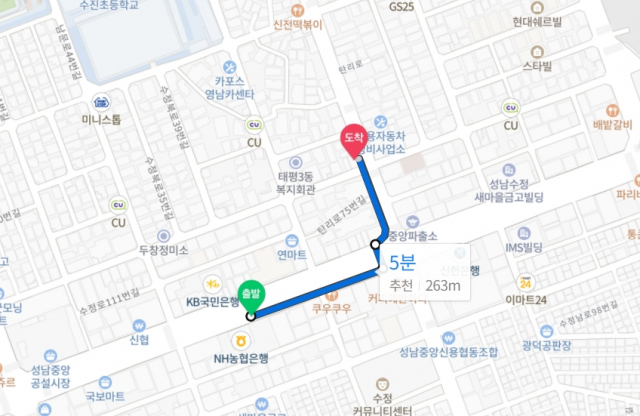This screenshot has height=416, width=640.
Task: Open the KB국민은행 place marker
Action: pyautogui.click(x=212, y=284)
